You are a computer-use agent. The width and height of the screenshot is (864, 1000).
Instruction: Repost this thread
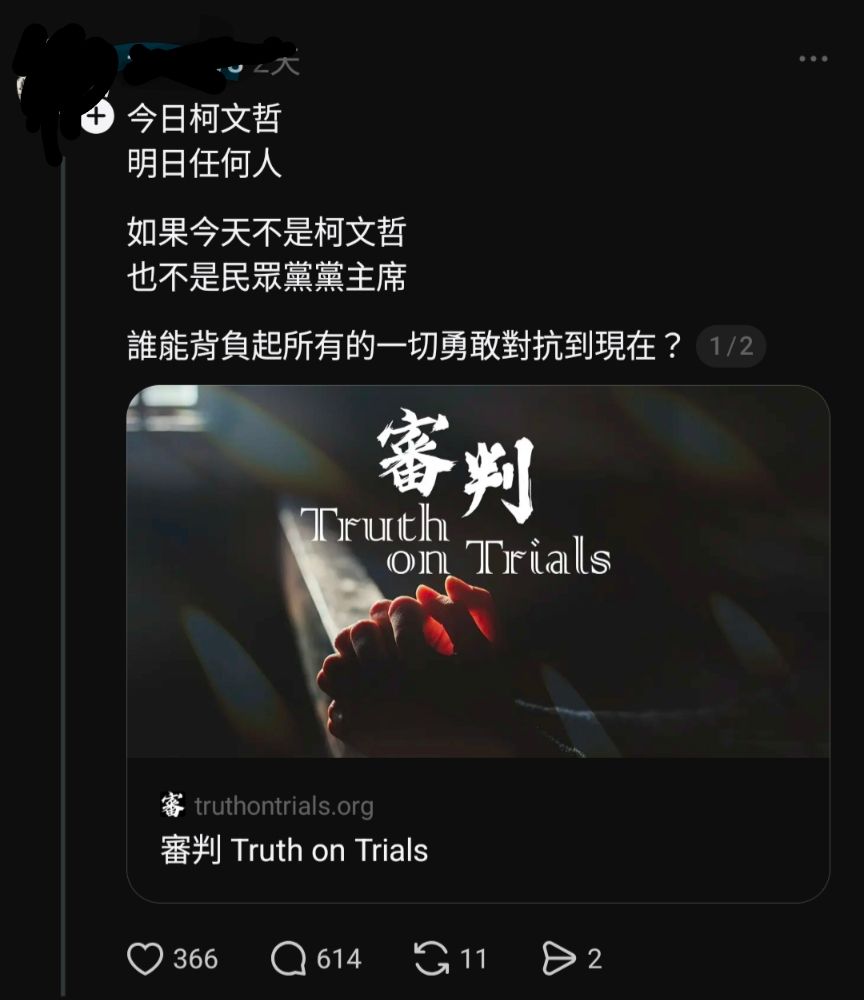(x=431, y=959)
